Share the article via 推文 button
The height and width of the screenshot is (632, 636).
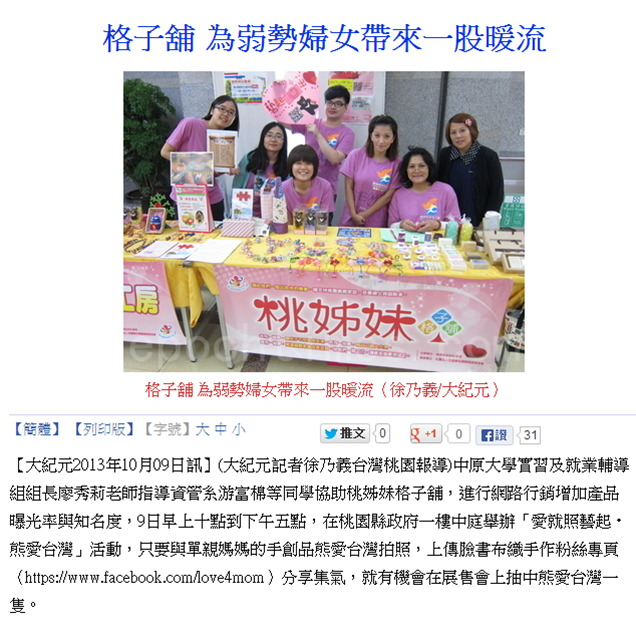(x=345, y=434)
